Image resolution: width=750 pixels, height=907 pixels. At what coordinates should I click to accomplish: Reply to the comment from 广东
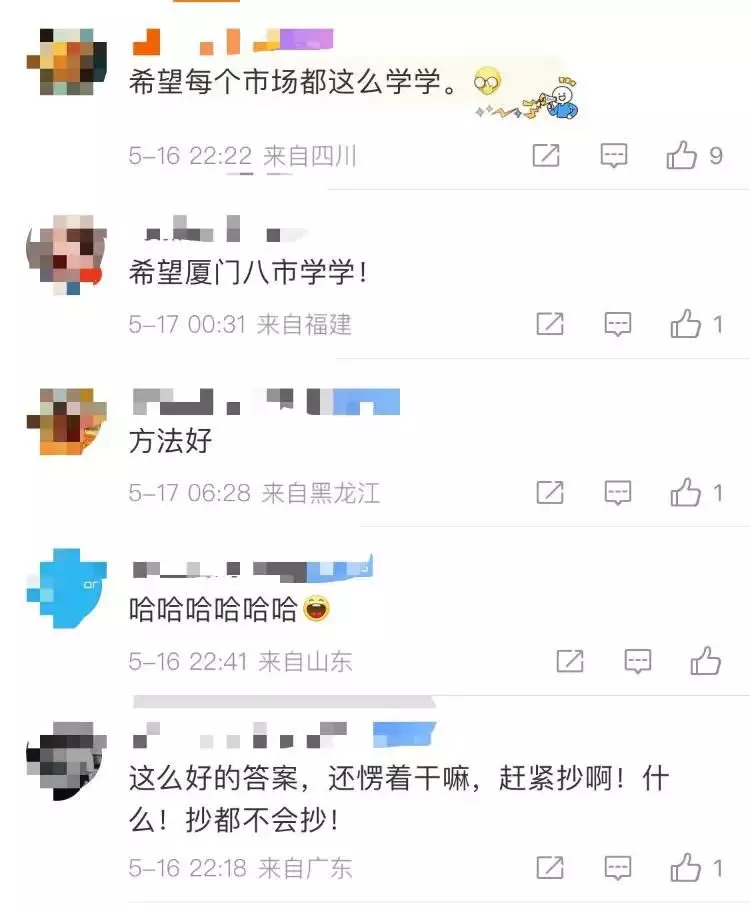pyautogui.click(x=618, y=867)
